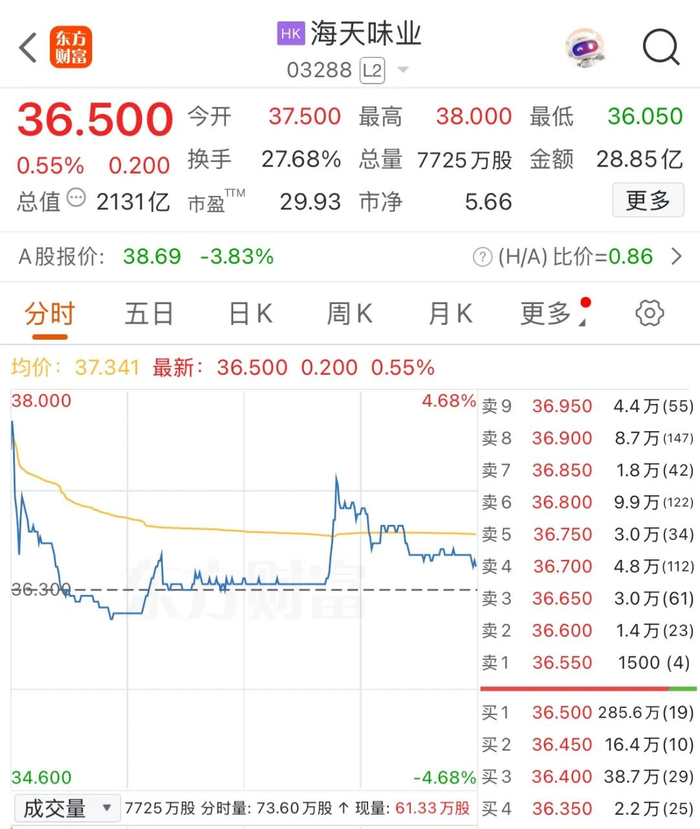Switch to the 周K chart tab

[349, 314]
